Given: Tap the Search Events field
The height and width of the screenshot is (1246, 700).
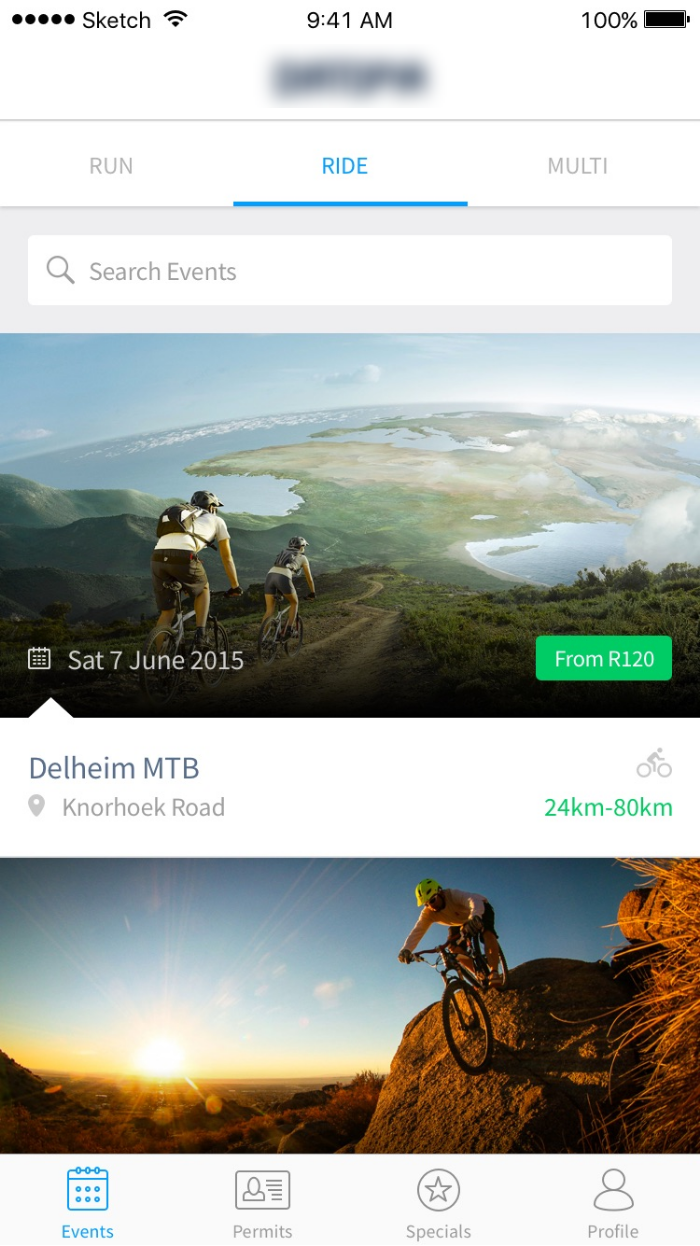Looking at the screenshot, I should click(x=350, y=271).
